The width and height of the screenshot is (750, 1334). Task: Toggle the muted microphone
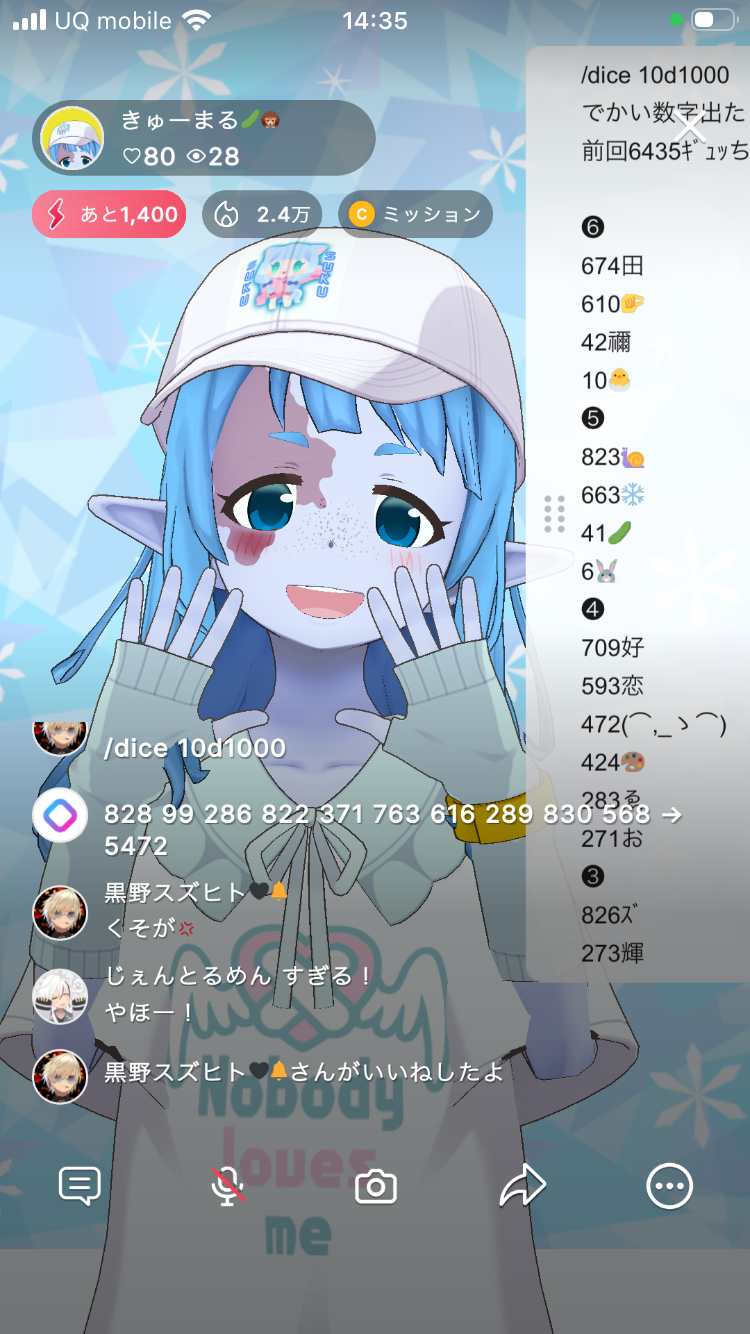coord(228,1187)
